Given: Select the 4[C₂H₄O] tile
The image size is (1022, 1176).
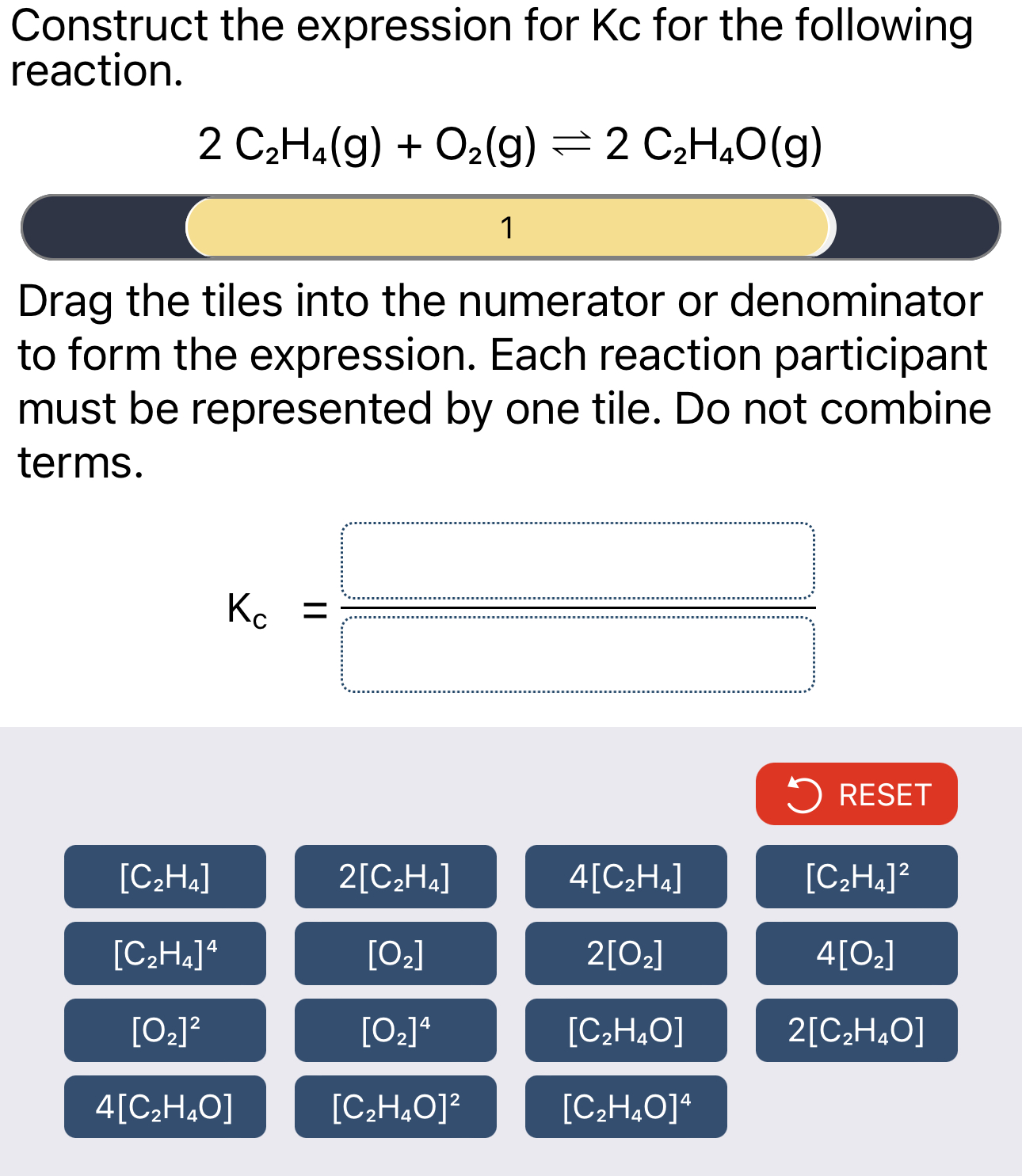Looking at the screenshot, I should [x=164, y=1107].
